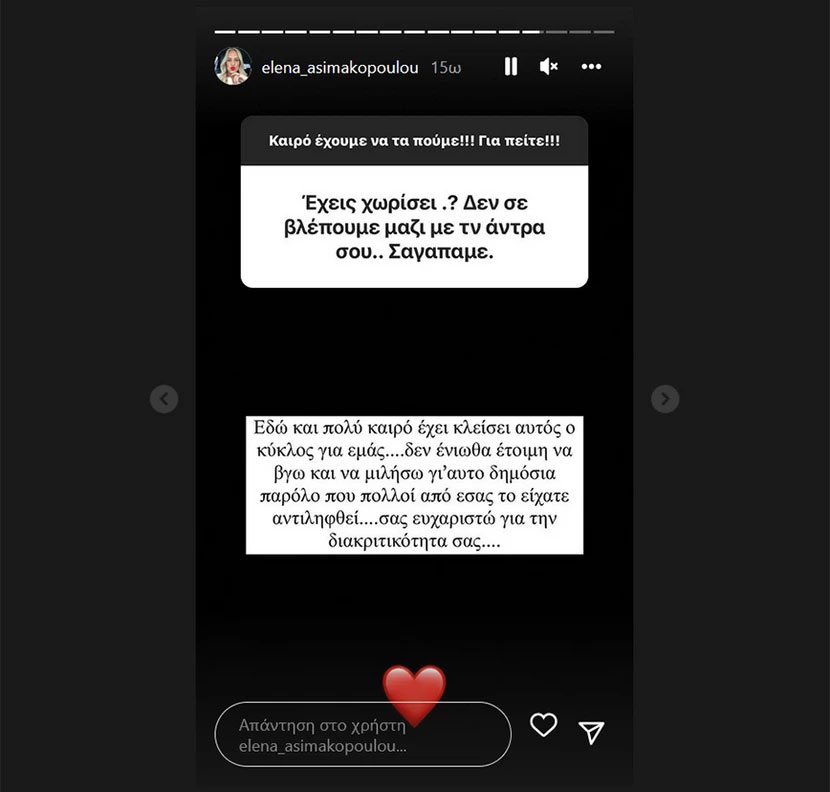
Task: Pause the story playback
Action: point(510,67)
